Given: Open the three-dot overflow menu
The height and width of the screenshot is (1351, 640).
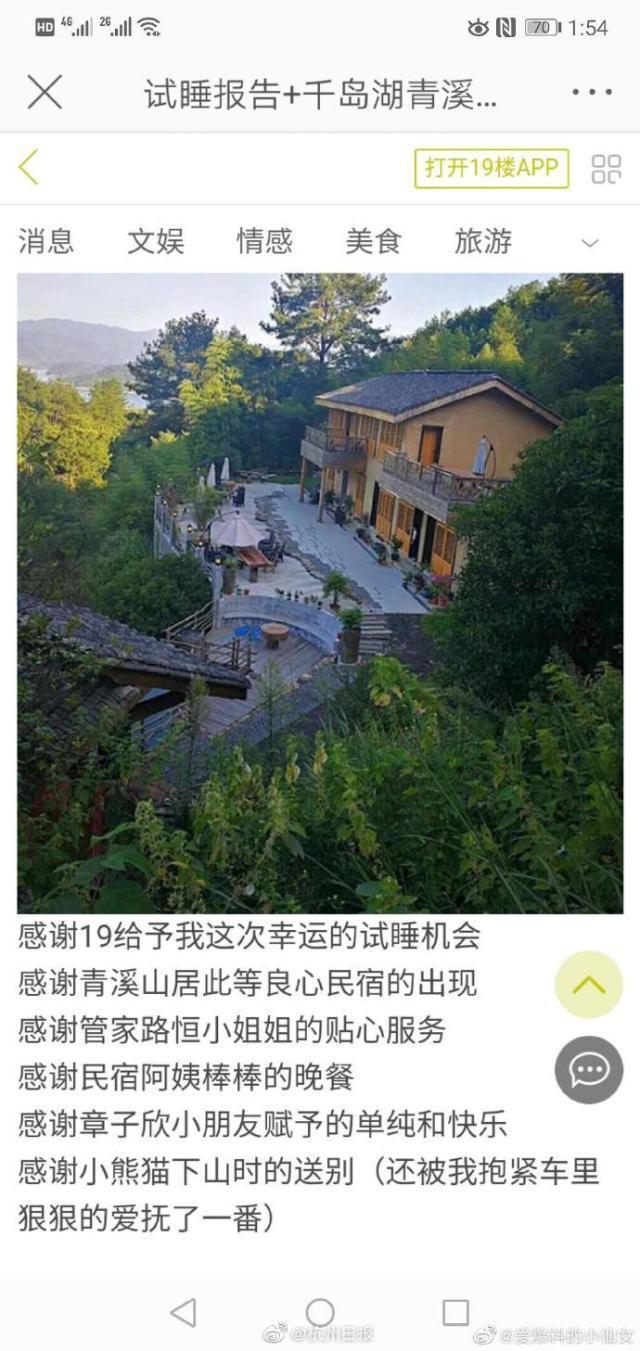Looking at the screenshot, I should point(591,92).
